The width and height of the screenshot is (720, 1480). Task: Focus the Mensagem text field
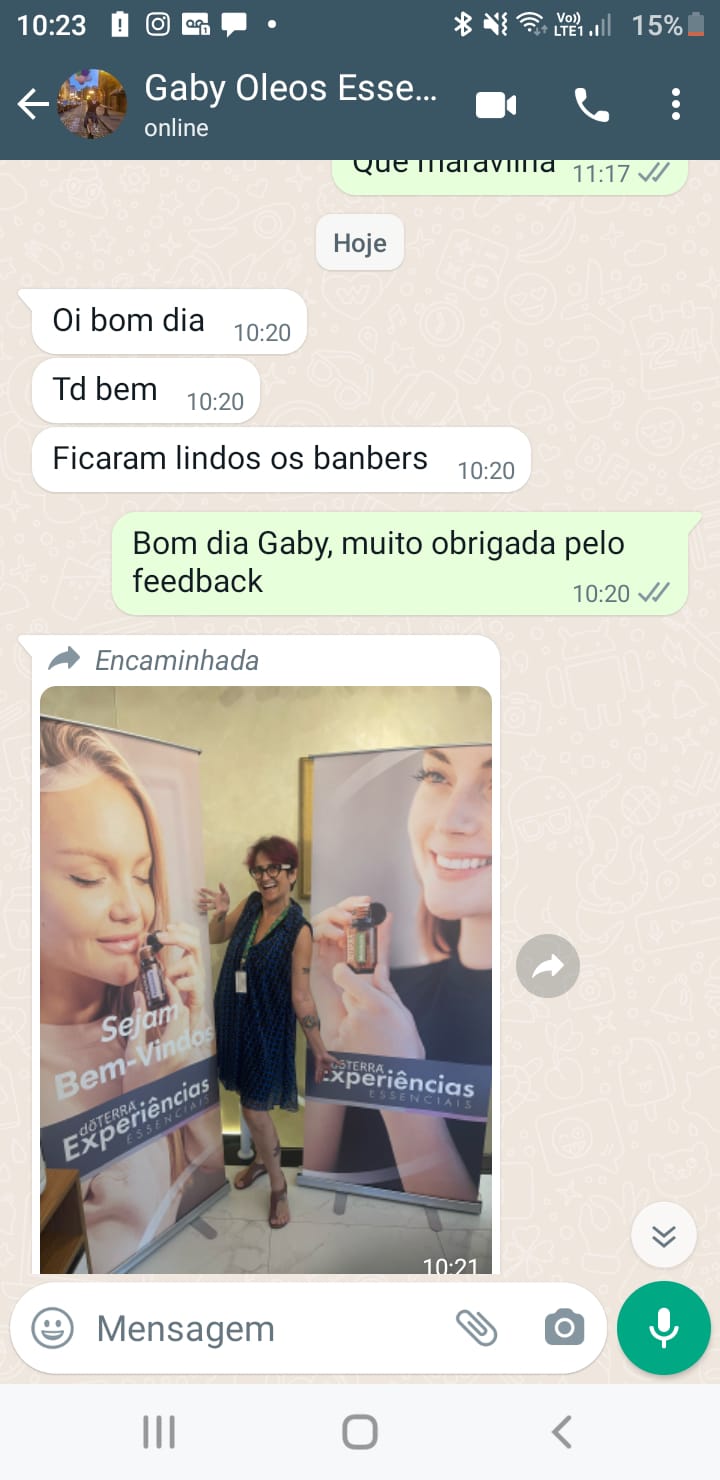click(x=260, y=1329)
